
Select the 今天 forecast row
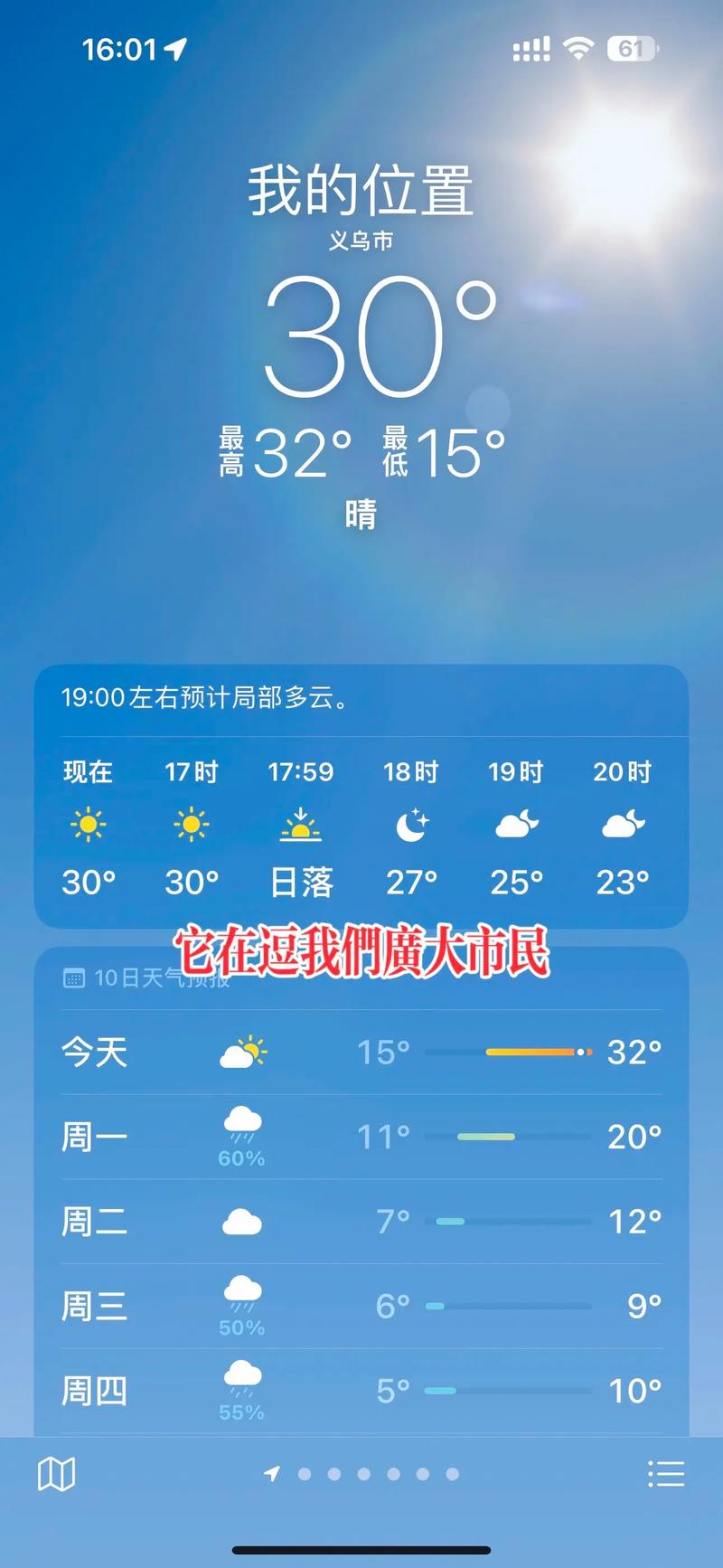[361, 1051]
